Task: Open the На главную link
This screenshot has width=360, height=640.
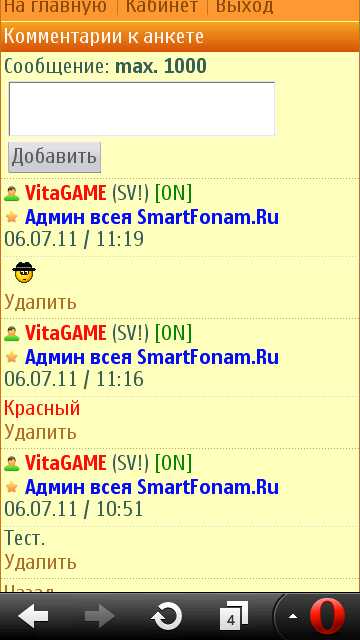Action: click(55, 7)
